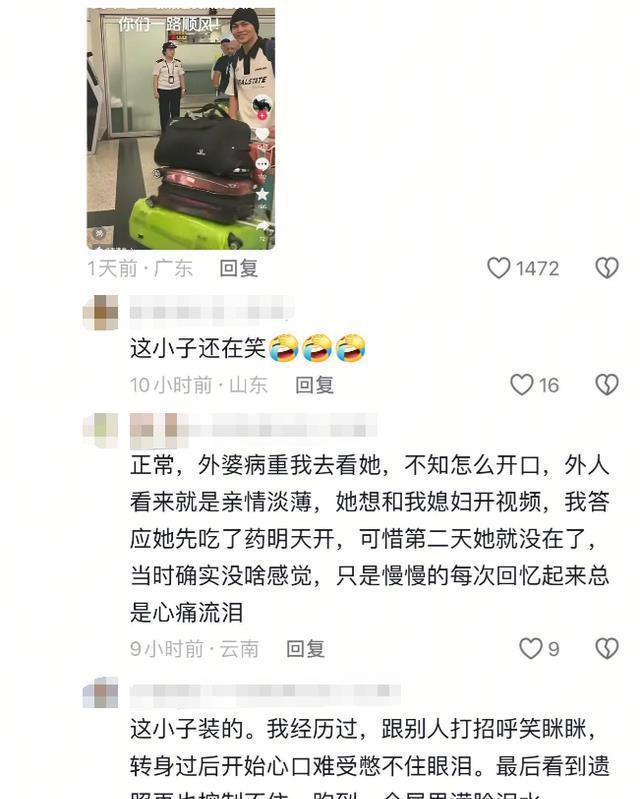The height and width of the screenshot is (799, 640).
Task: Dislike the comment posted 1天前 from 广东
Action: click(x=606, y=268)
